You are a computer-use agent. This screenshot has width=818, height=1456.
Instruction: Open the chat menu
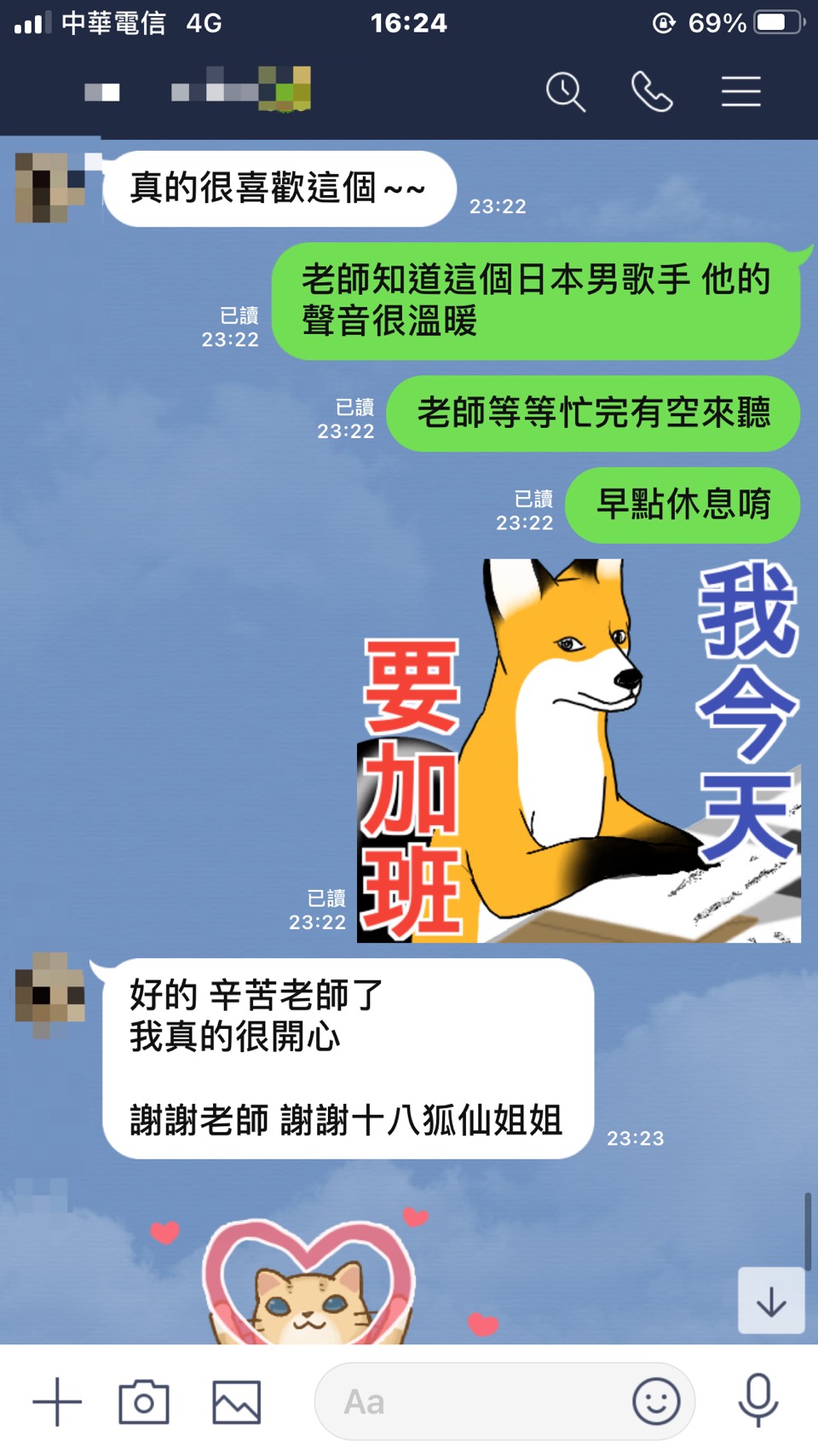740,91
